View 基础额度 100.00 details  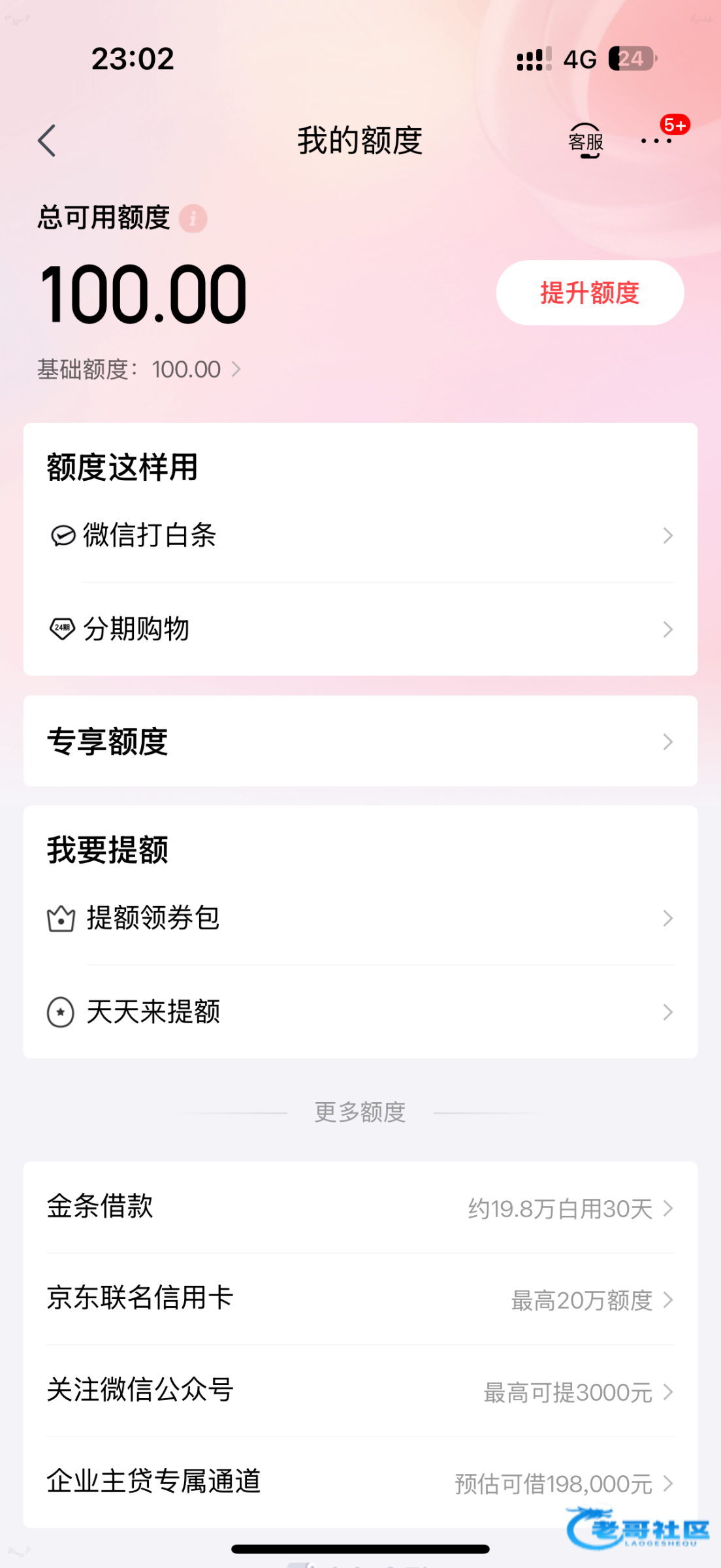coord(140,370)
